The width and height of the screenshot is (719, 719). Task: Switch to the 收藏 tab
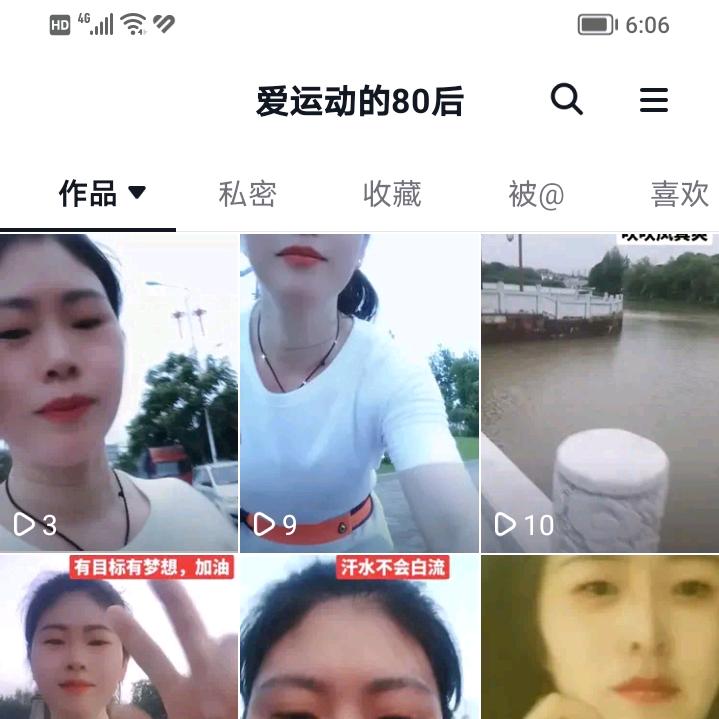click(392, 194)
